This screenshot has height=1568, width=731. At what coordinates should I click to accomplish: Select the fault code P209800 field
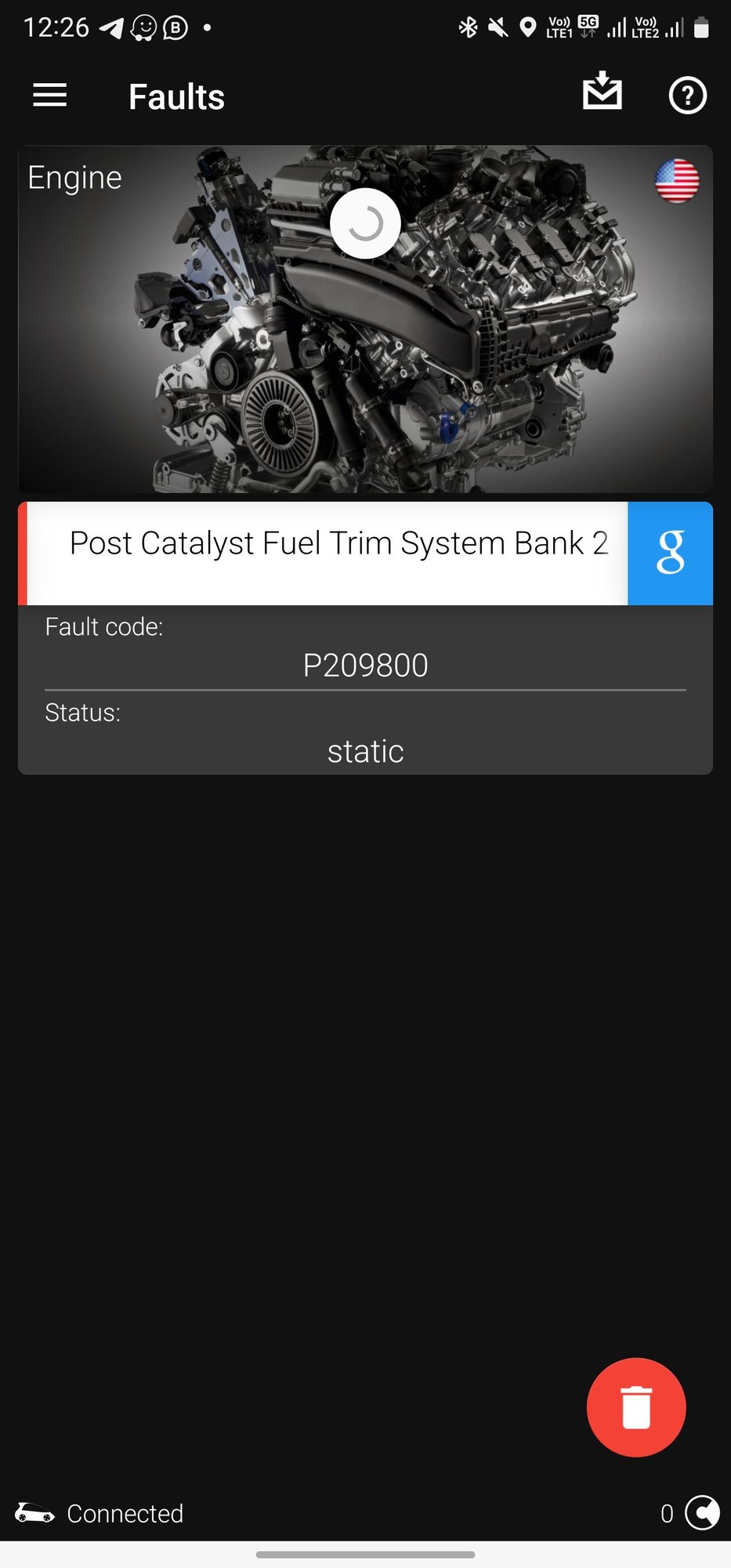point(365,664)
